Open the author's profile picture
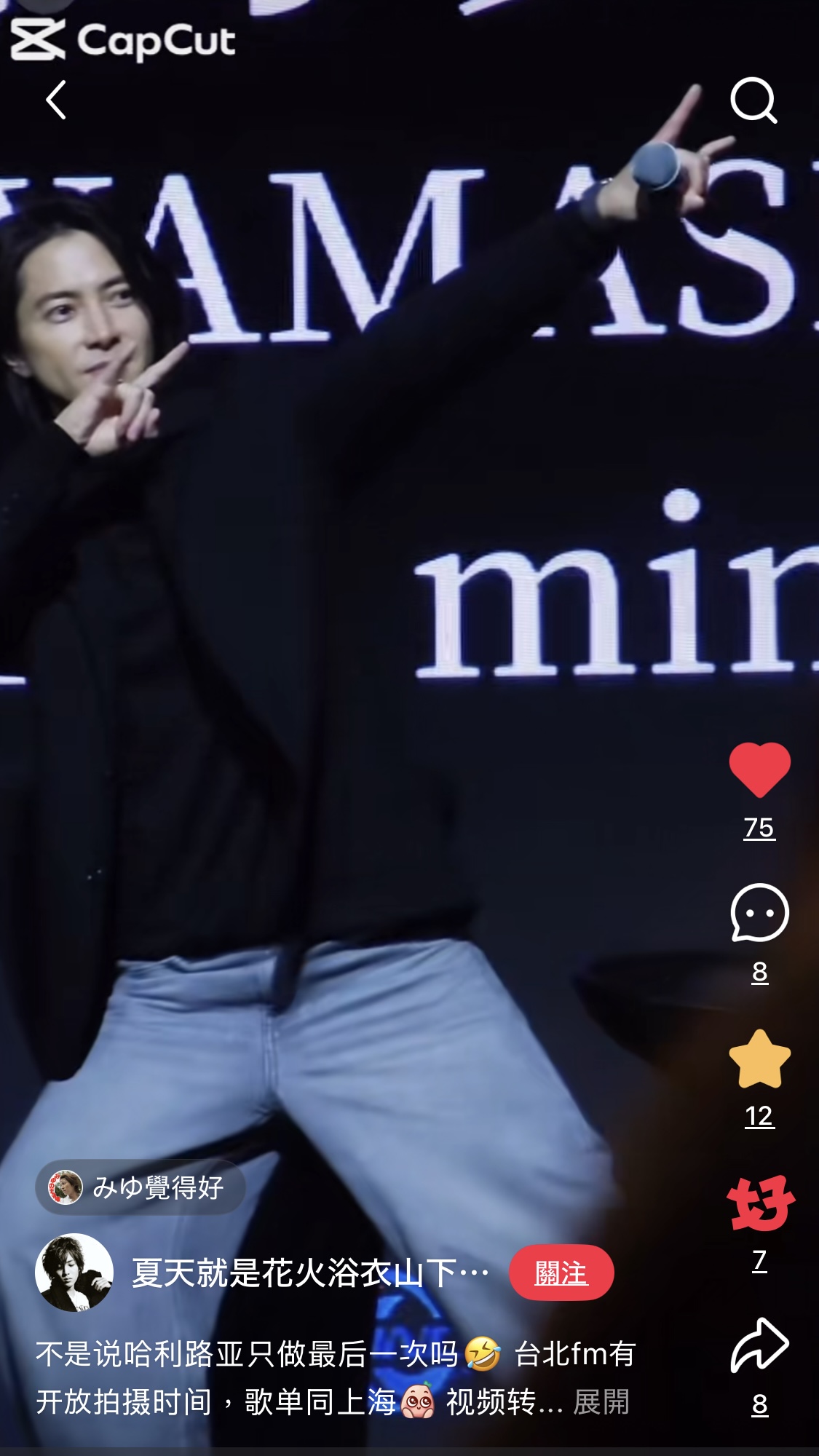 click(74, 1273)
